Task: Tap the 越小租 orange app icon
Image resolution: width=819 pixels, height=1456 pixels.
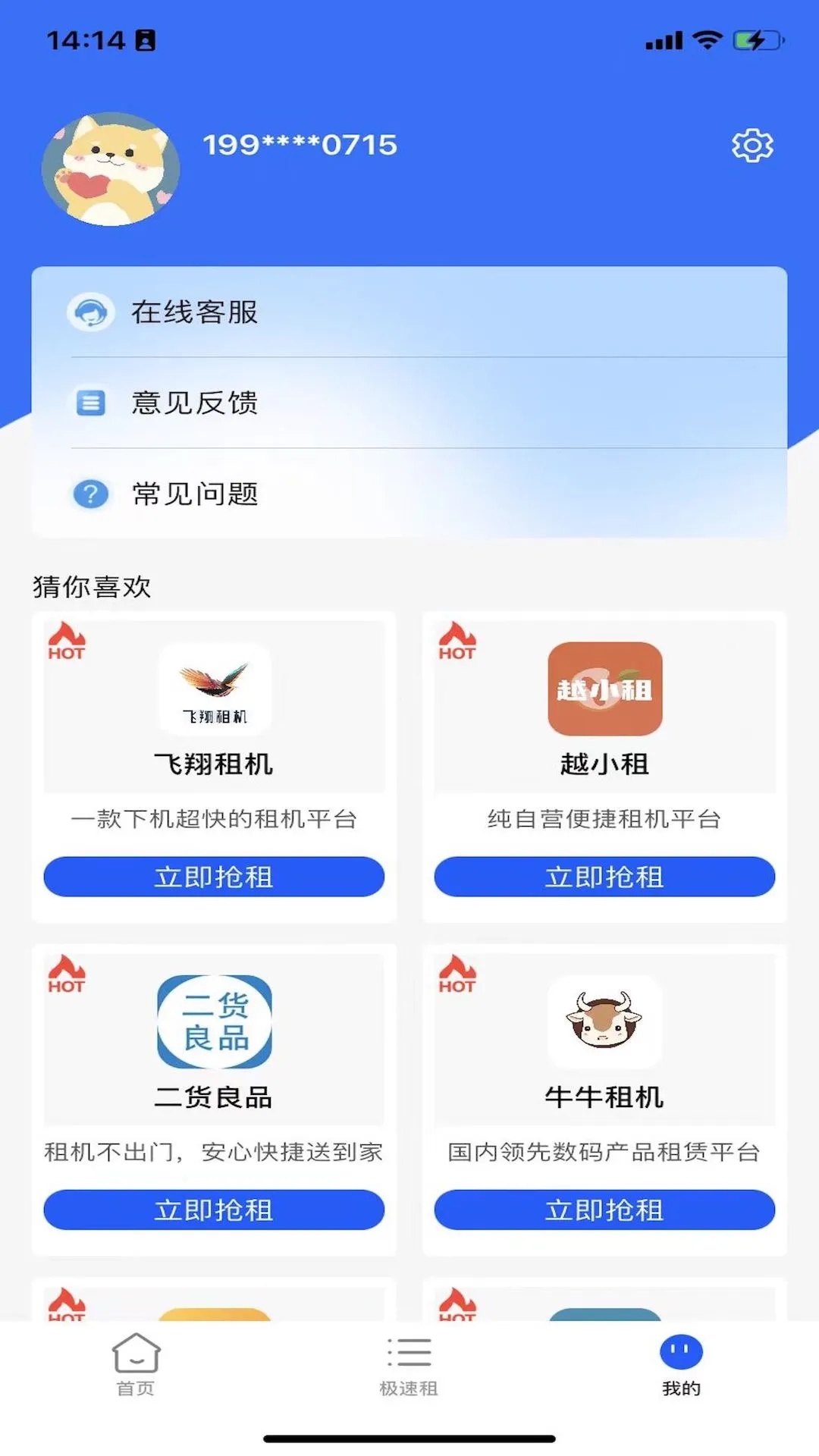Action: (x=604, y=688)
